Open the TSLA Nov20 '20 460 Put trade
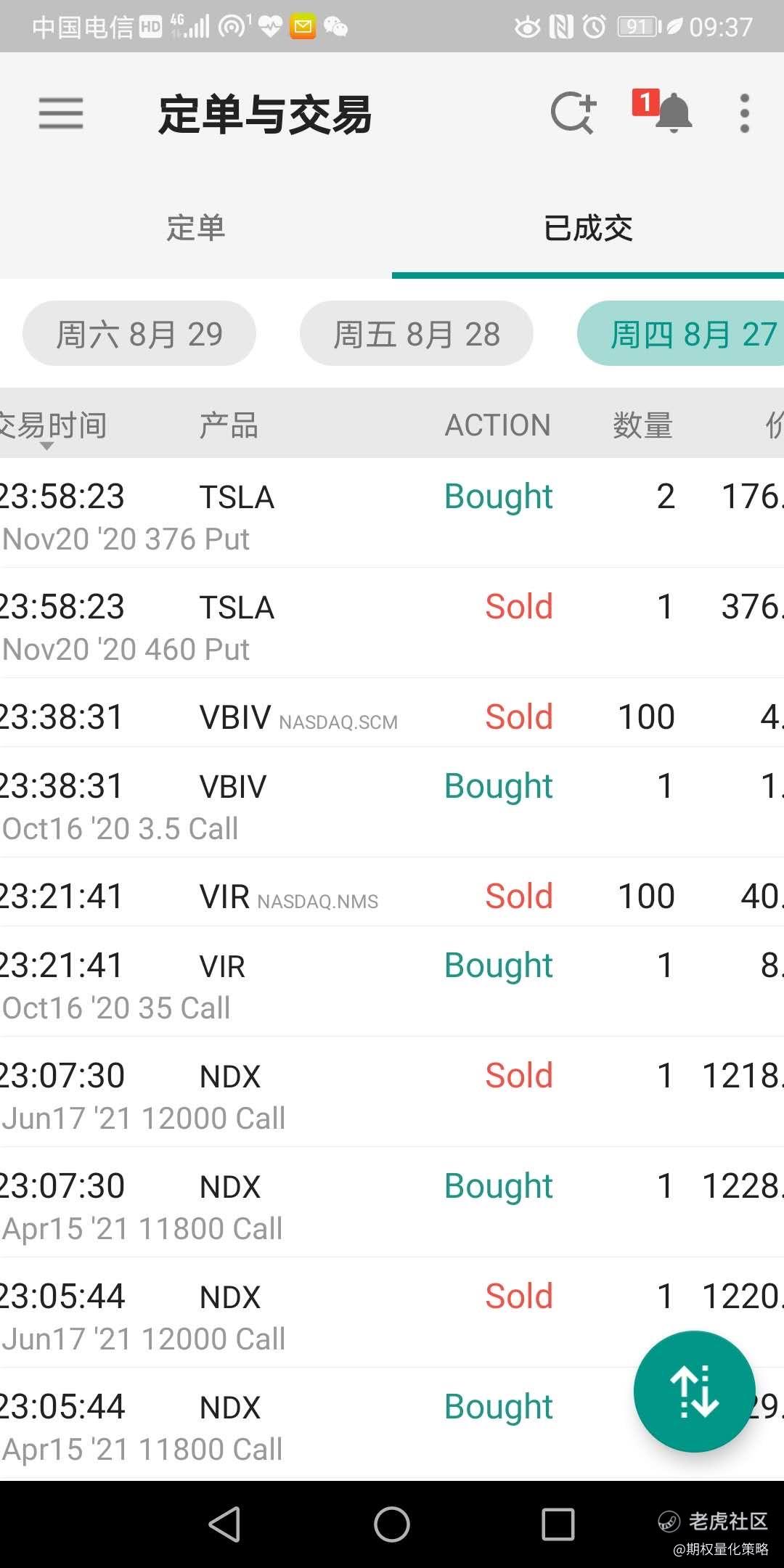This screenshot has width=784, height=1568. (392, 623)
